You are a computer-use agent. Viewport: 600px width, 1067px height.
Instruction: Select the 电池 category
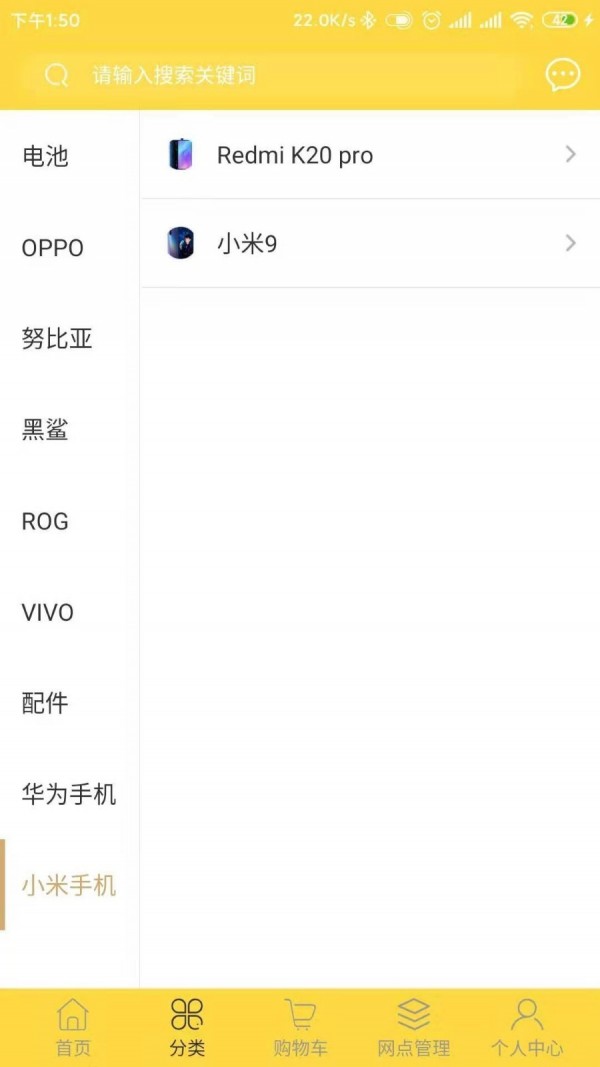(x=46, y=156)
